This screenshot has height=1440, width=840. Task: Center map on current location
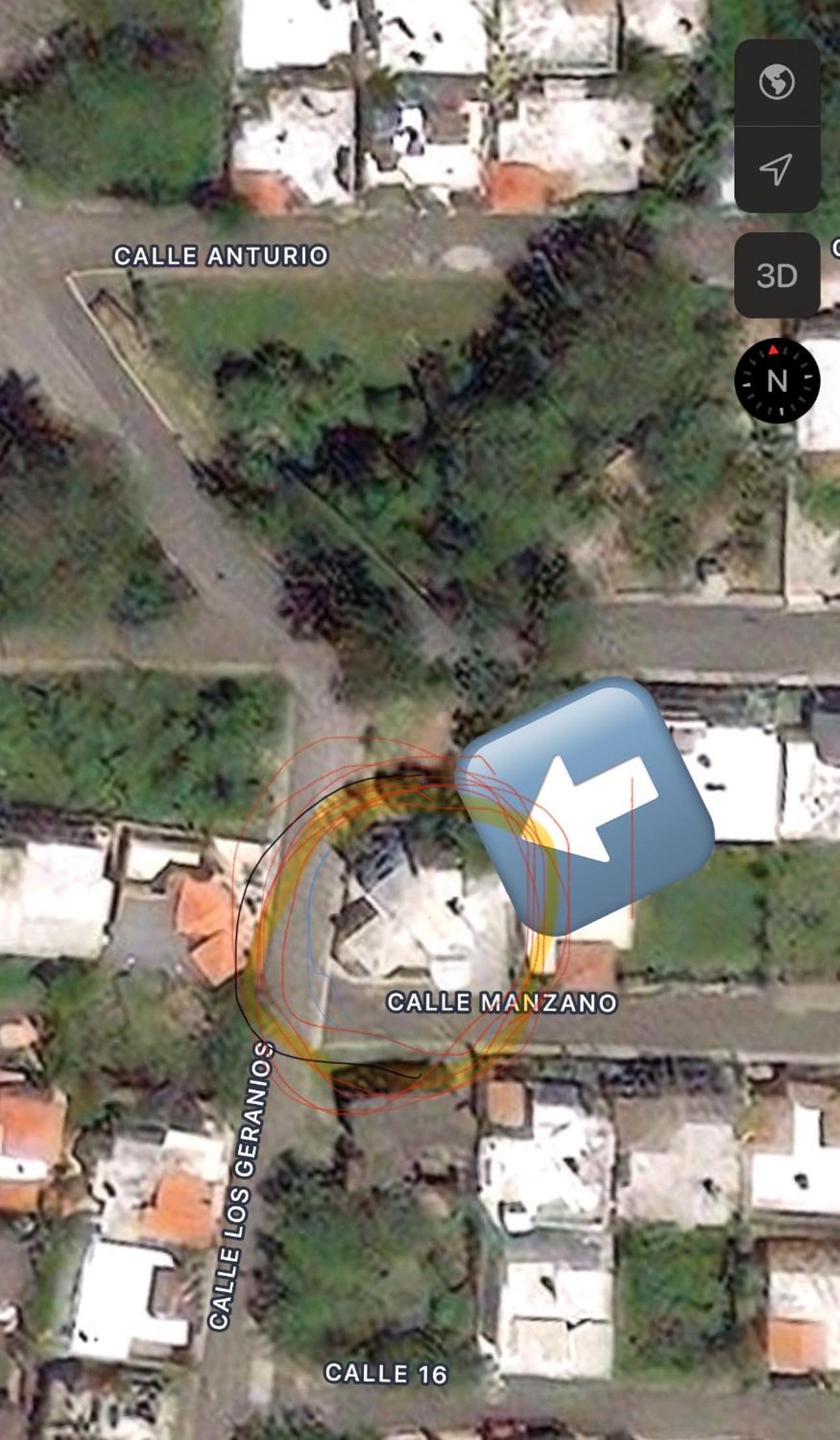coord(777,169)
